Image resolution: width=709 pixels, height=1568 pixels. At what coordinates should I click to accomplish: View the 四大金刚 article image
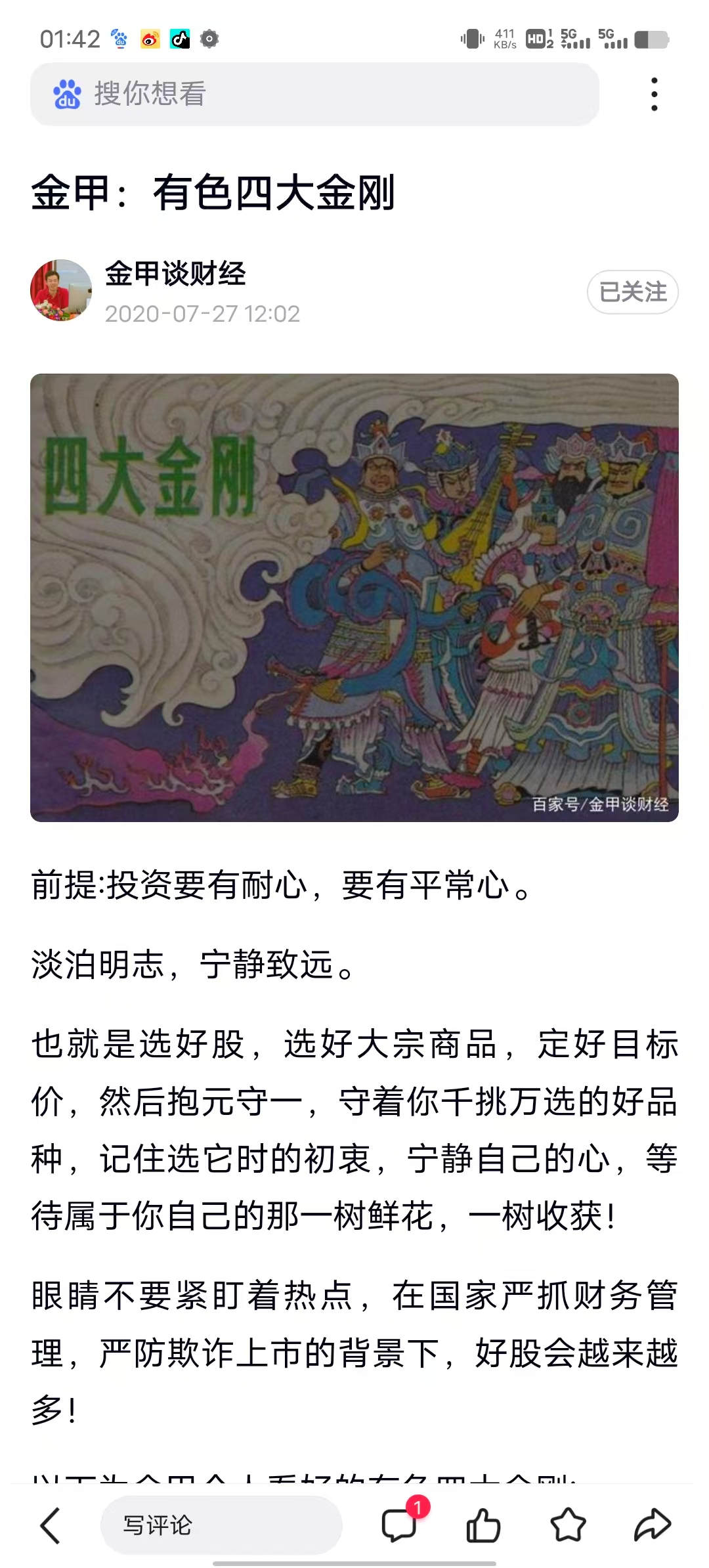coord(354,598)
